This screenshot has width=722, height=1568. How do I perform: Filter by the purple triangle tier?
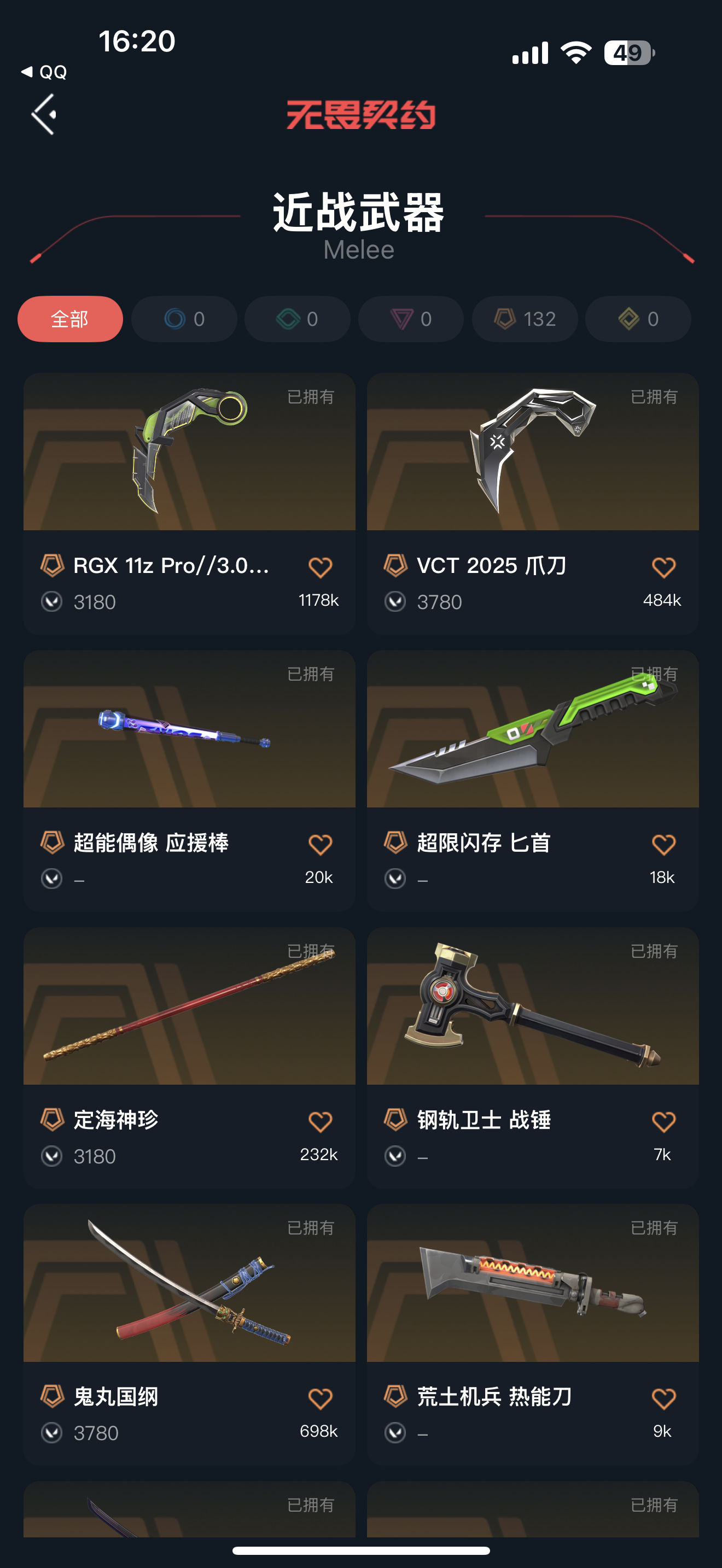[x=411, y=319]
